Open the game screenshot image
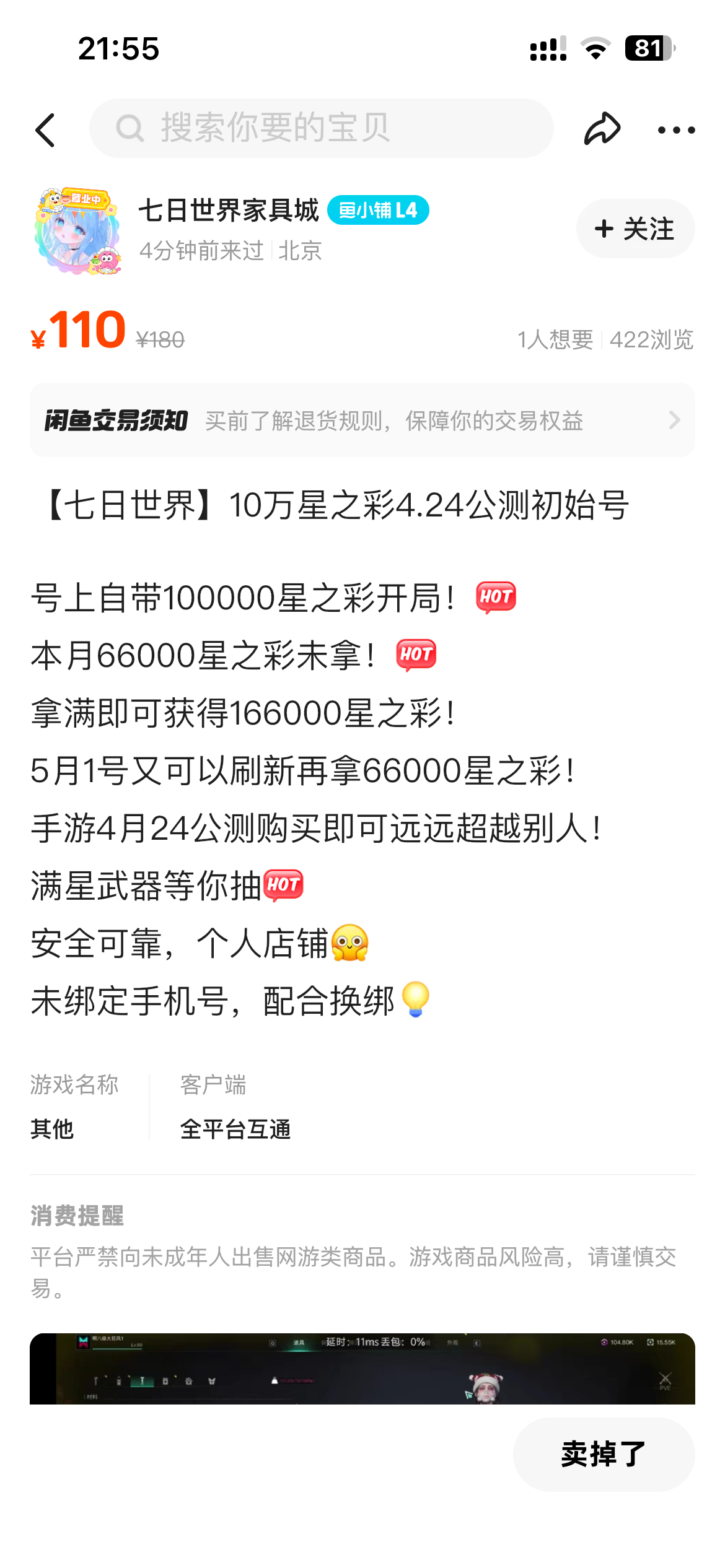Screen dimensions: 725x1568 coord(362,1369)
